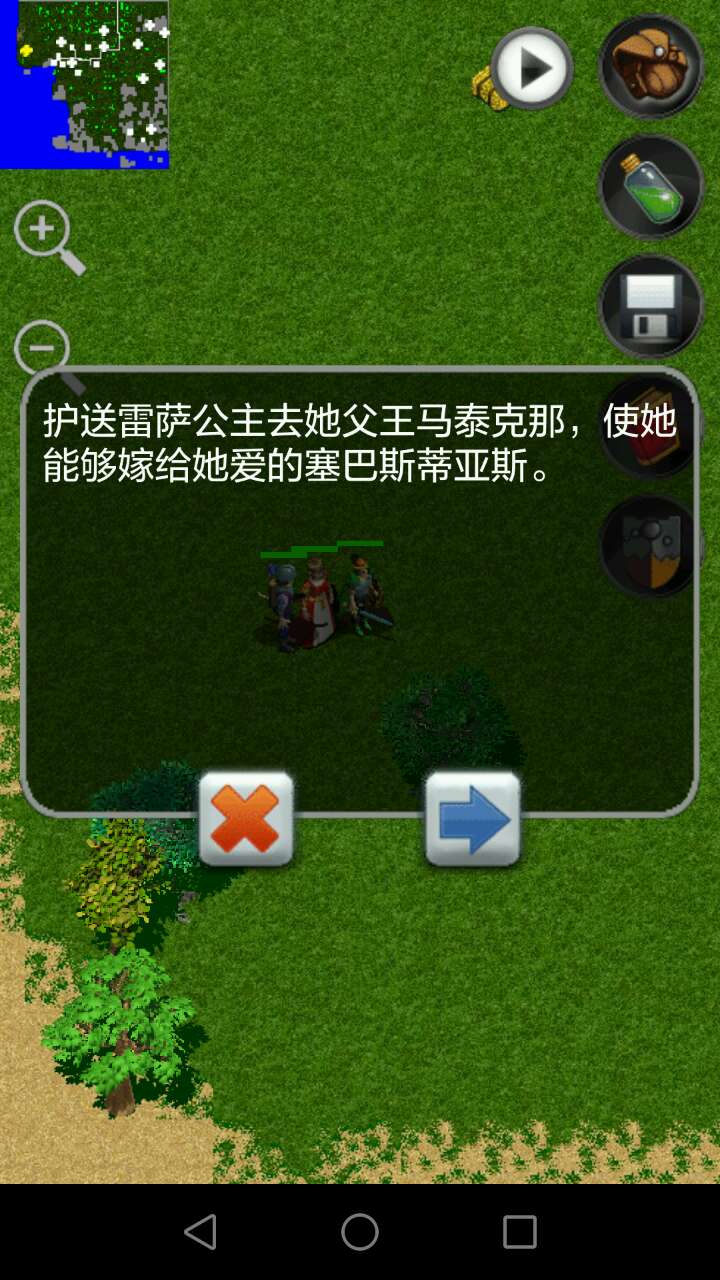Zoom out with the minus magnifier
This screenshot has width=720, height=1280.
tap(44, 350)
